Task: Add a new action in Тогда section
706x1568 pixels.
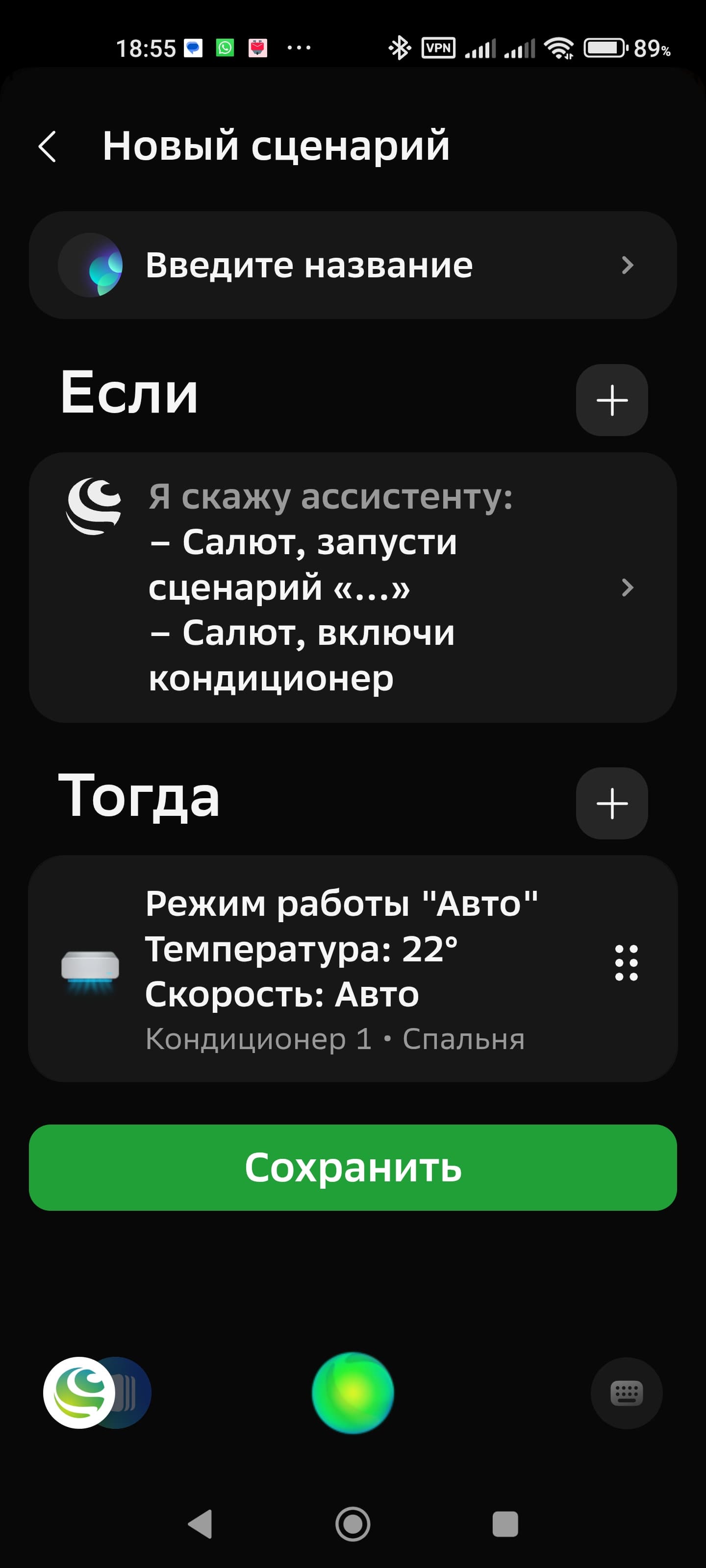Action: 611,803
